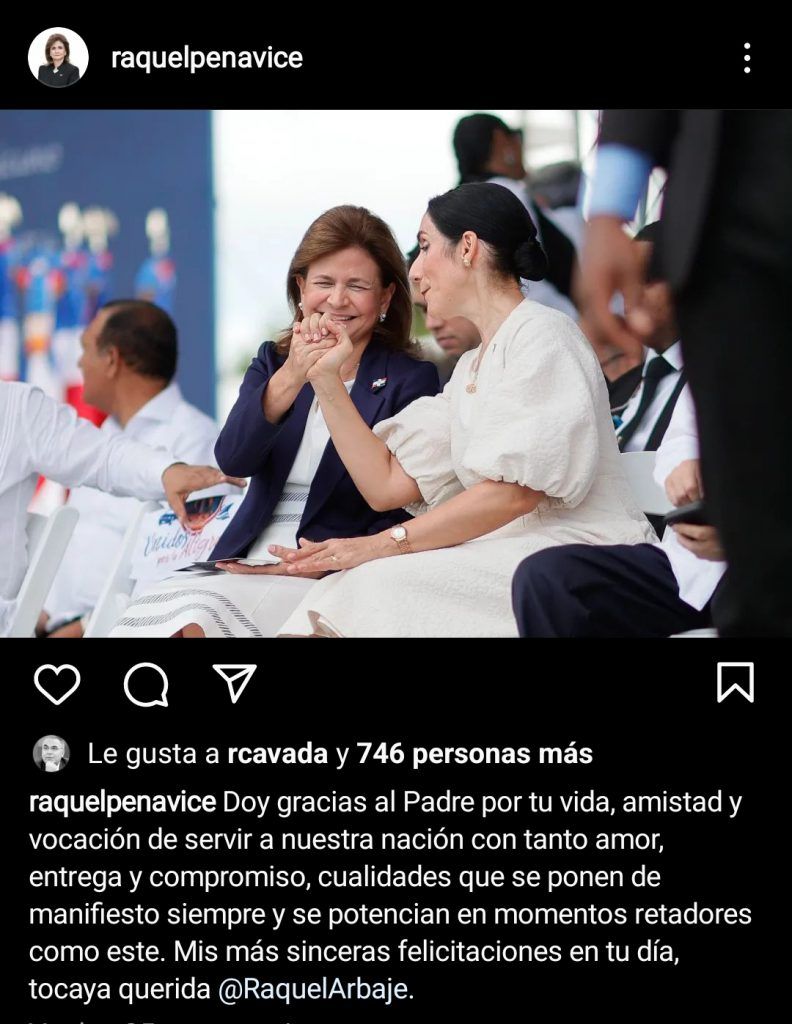Tap raquelpenavice name in the caption
The height and width of the screenshot is (1024, 792).
point(122,802)
